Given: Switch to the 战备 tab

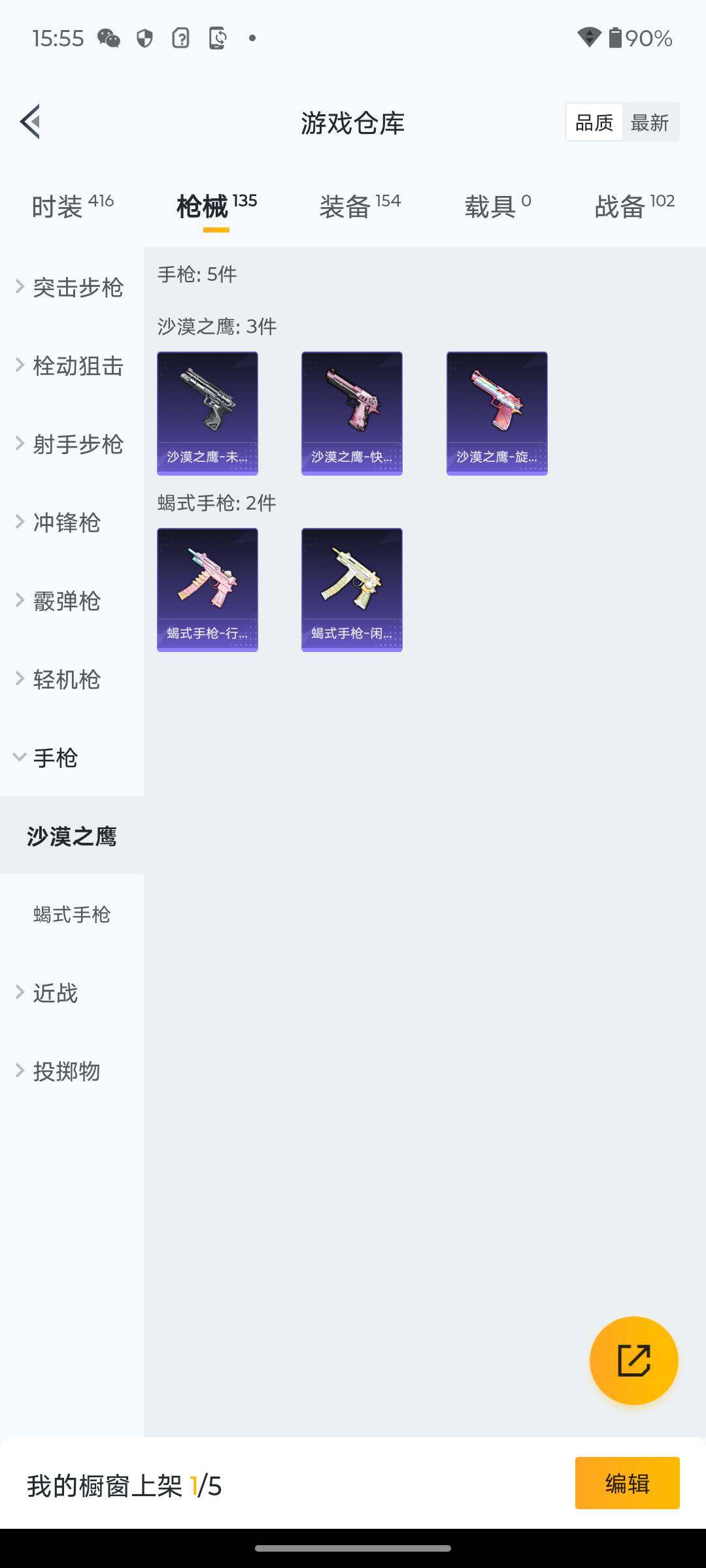Looking at the screenshot, I should pyautogui.click(x=634, y=206).
